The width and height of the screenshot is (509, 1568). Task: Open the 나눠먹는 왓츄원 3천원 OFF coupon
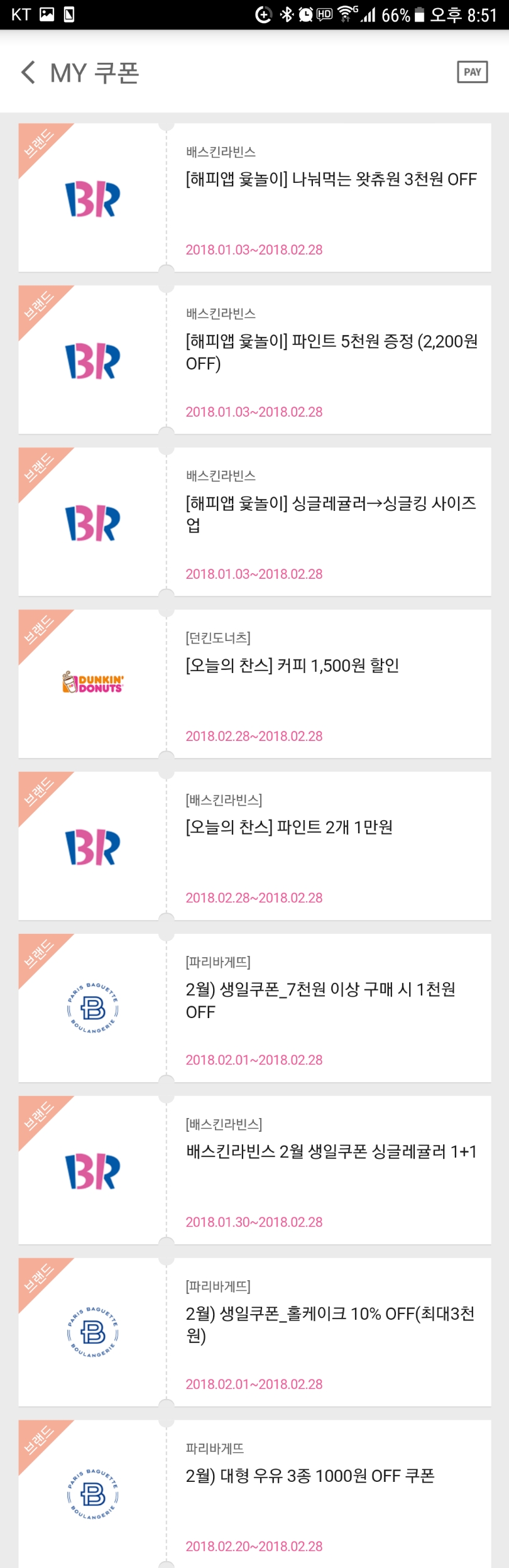click(x=331, y=180)
